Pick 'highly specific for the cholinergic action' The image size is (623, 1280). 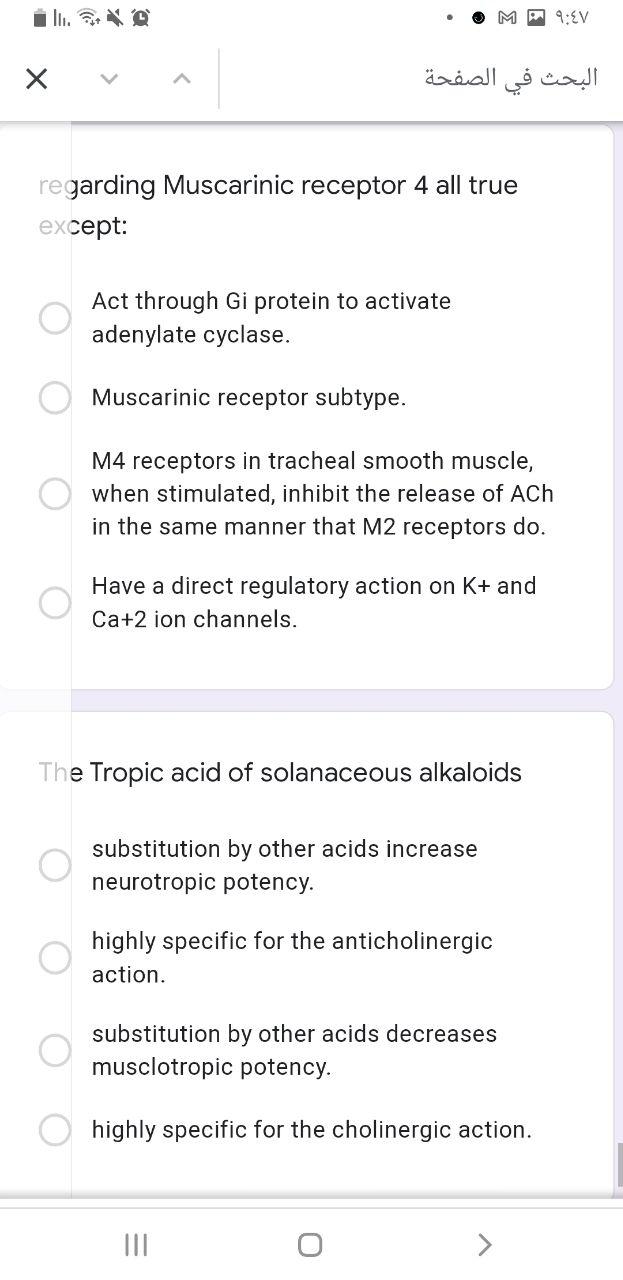click(55, 1130)
